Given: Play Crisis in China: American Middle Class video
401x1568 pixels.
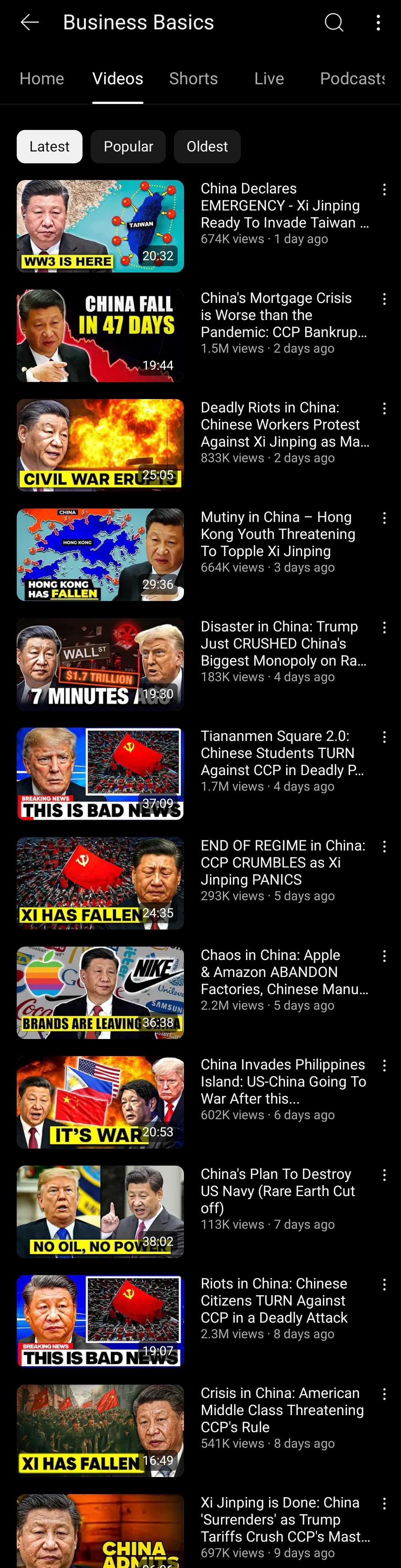Looking at the screenshot, I should pyautogui.click(x=100, y=1431).
